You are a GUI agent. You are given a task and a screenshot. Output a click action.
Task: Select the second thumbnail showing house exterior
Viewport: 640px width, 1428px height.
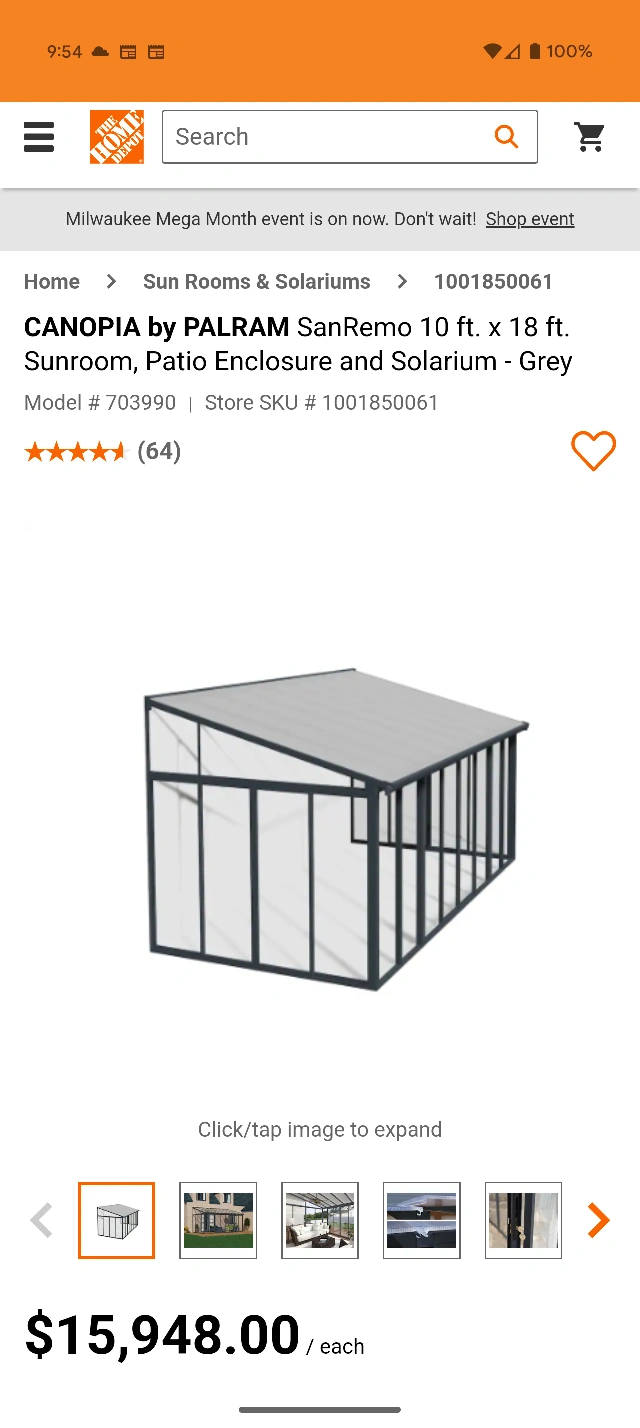[218, 1220]
